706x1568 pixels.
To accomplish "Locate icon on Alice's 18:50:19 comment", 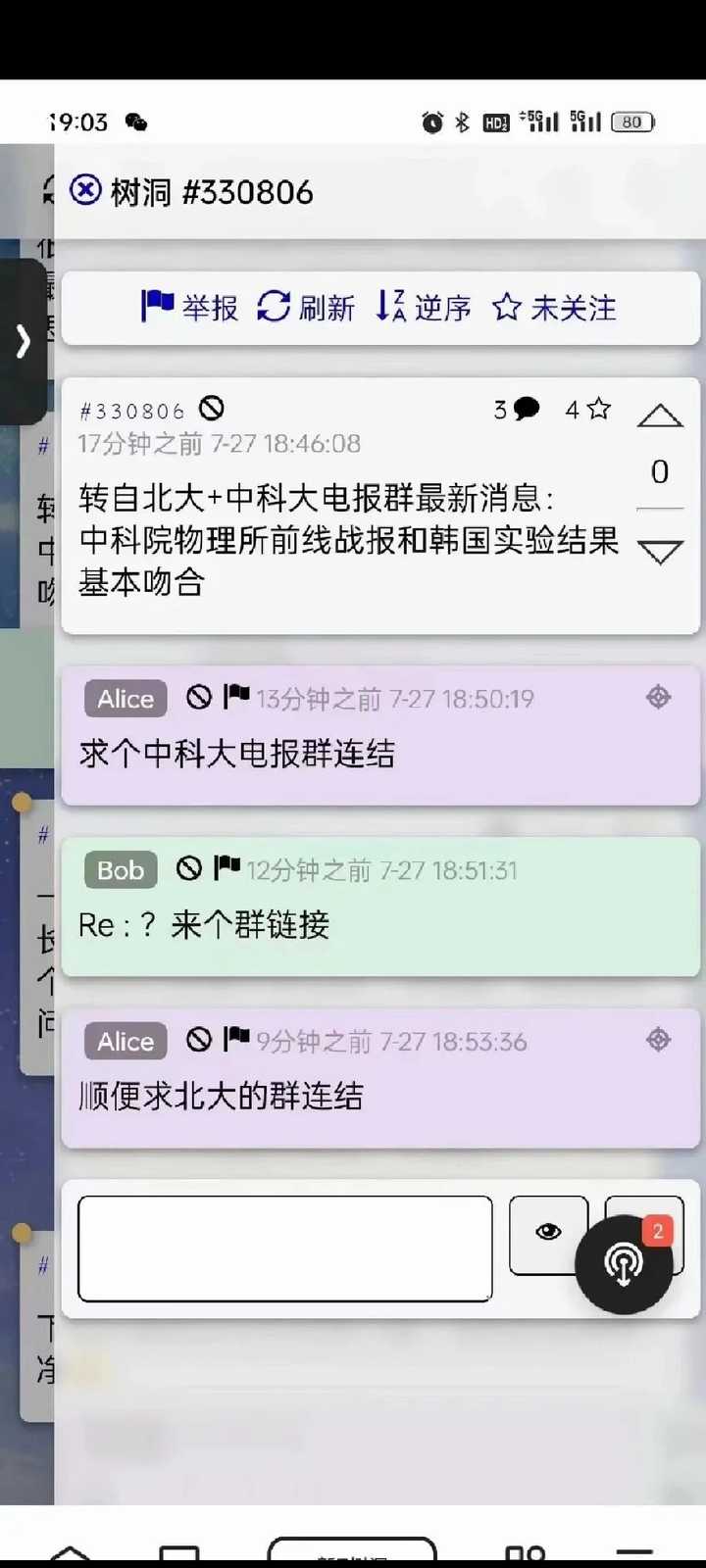I will pyautogui.click(x=659, y=697).
